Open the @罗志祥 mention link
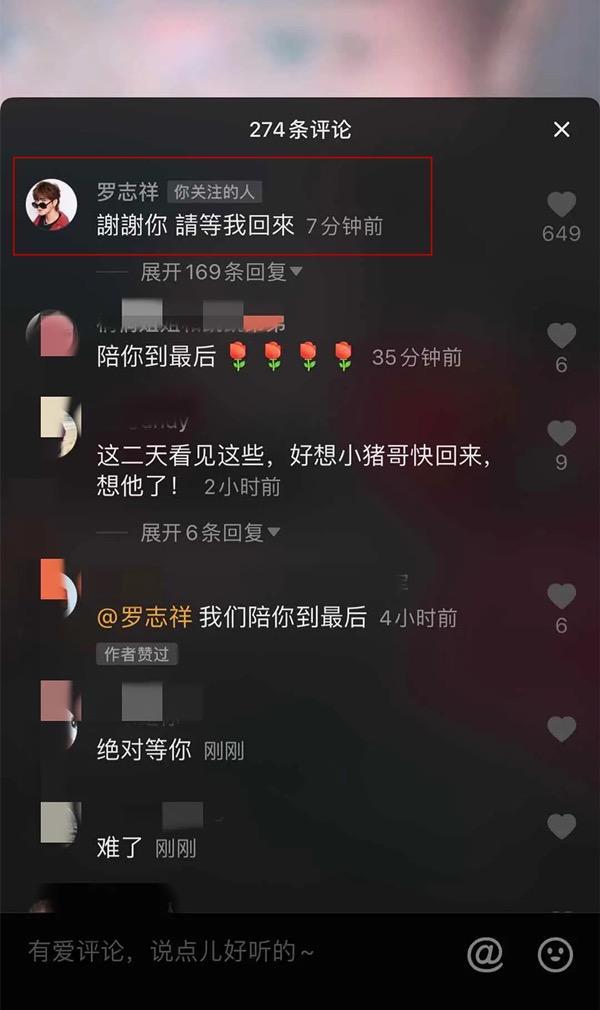 (x=144, y=618)
